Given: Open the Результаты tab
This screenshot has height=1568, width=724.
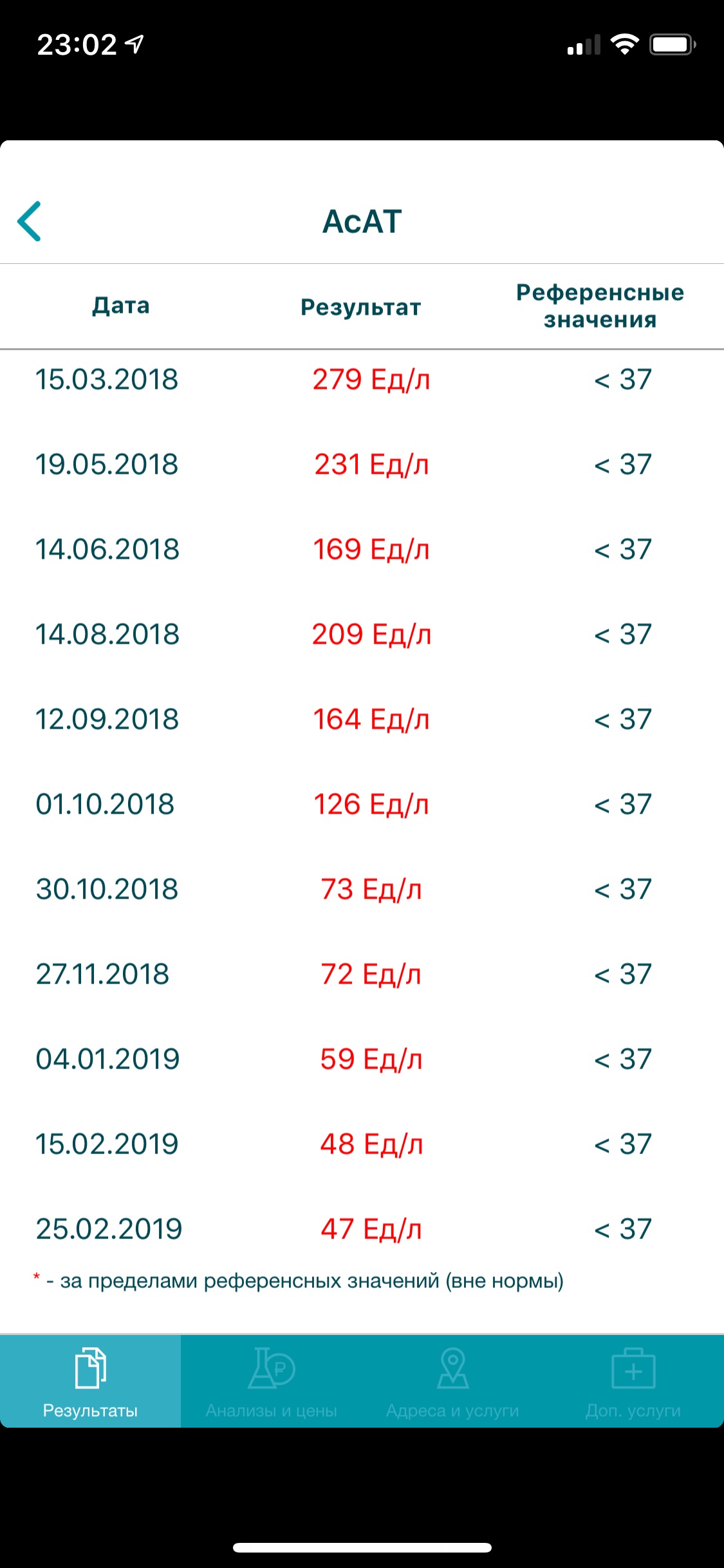Looking at the screenshot, I should [90, 1381].
